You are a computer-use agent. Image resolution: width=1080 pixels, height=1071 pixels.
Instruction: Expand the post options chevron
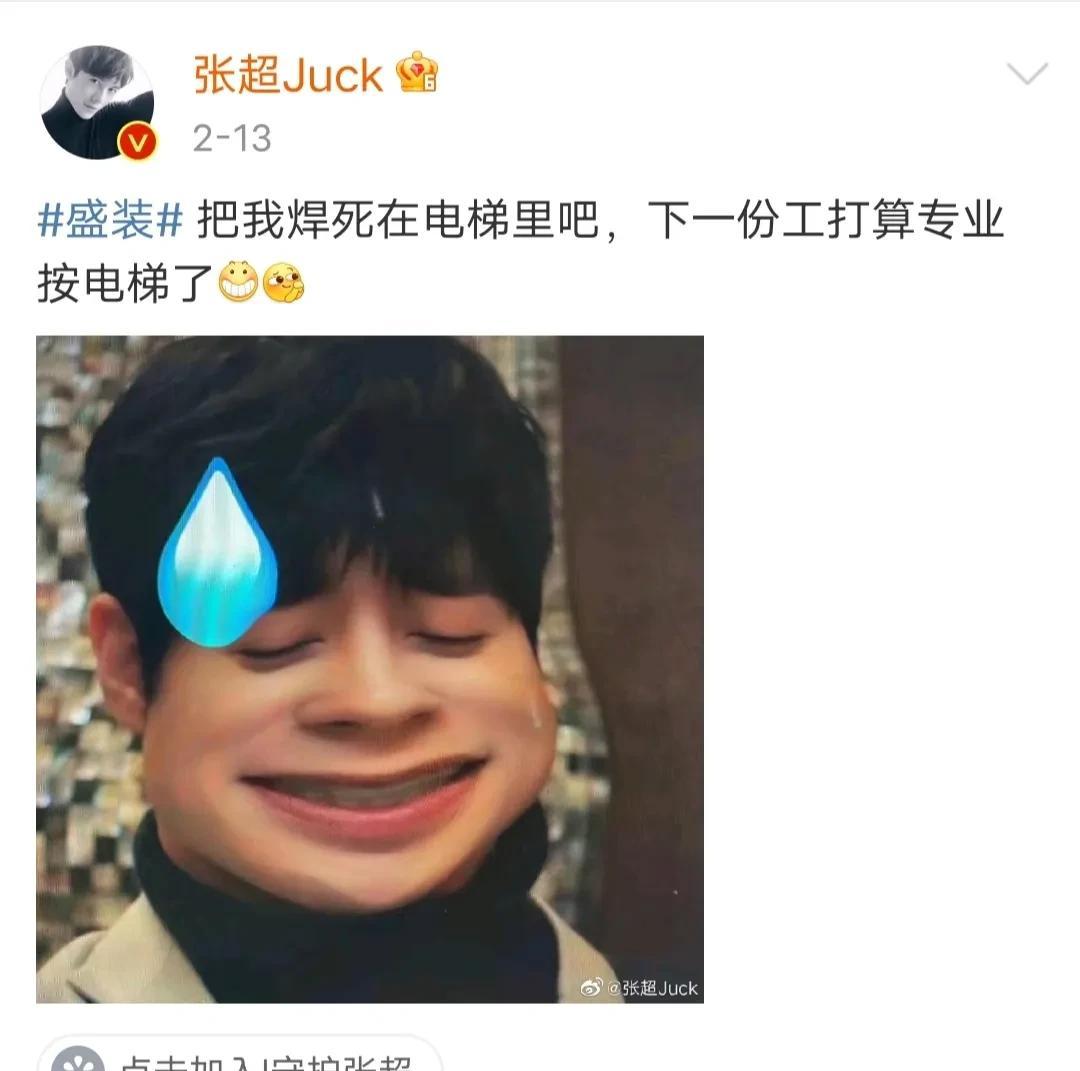[x=1026, y=74]
